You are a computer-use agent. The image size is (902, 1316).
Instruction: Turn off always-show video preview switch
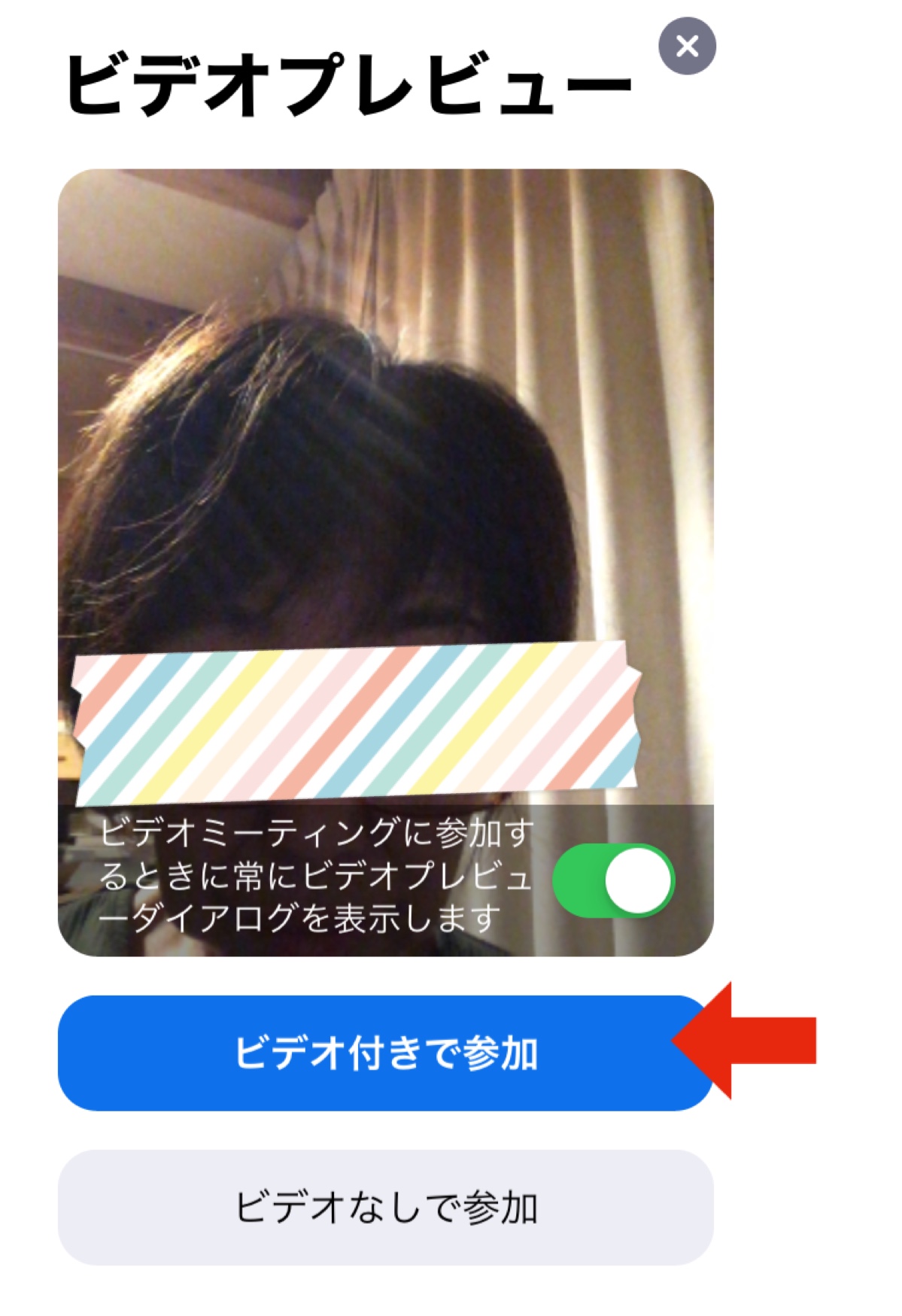click(613, 880)
